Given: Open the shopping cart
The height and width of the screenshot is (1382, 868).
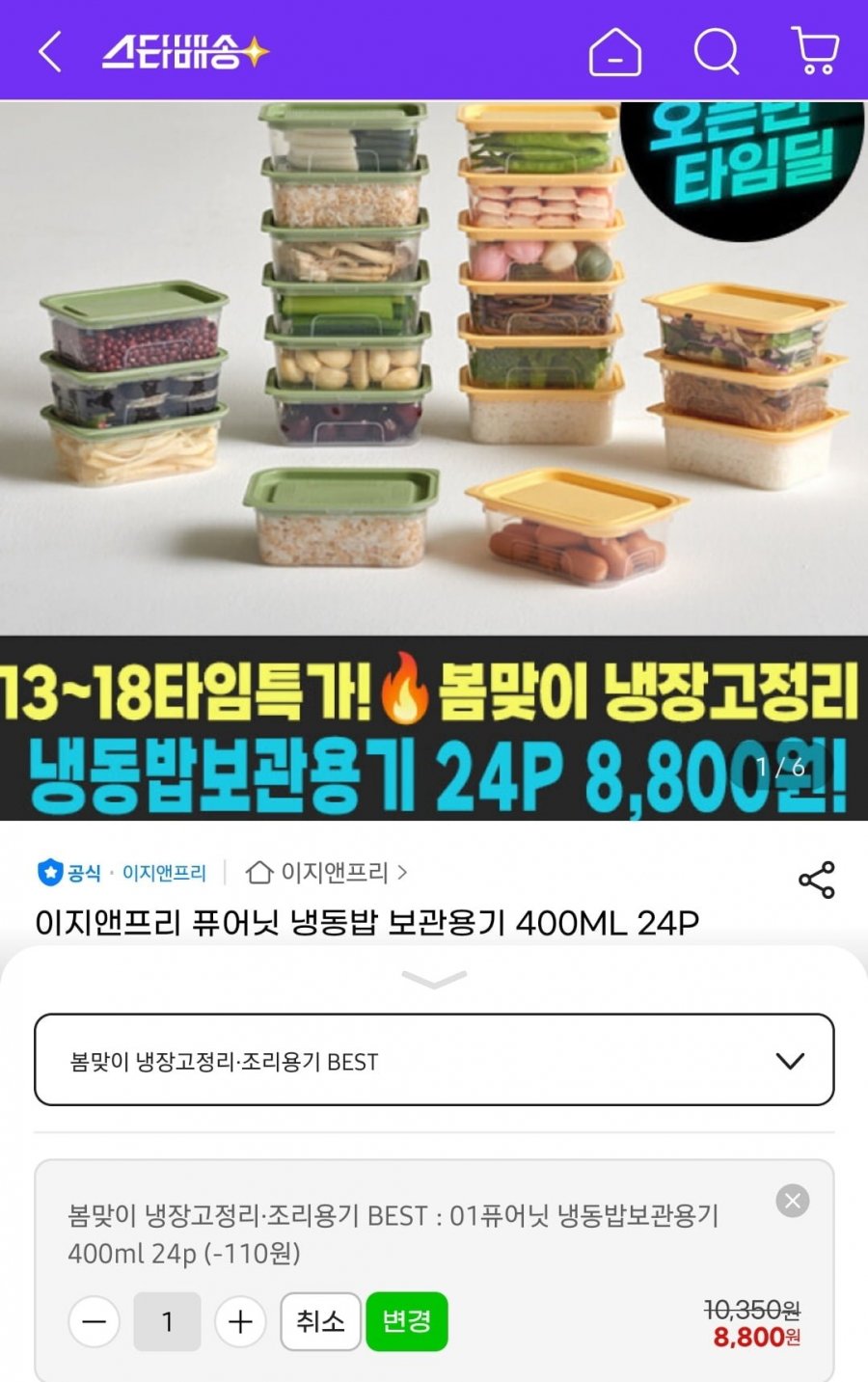Looking at the screenshot, I should point(815,51).
